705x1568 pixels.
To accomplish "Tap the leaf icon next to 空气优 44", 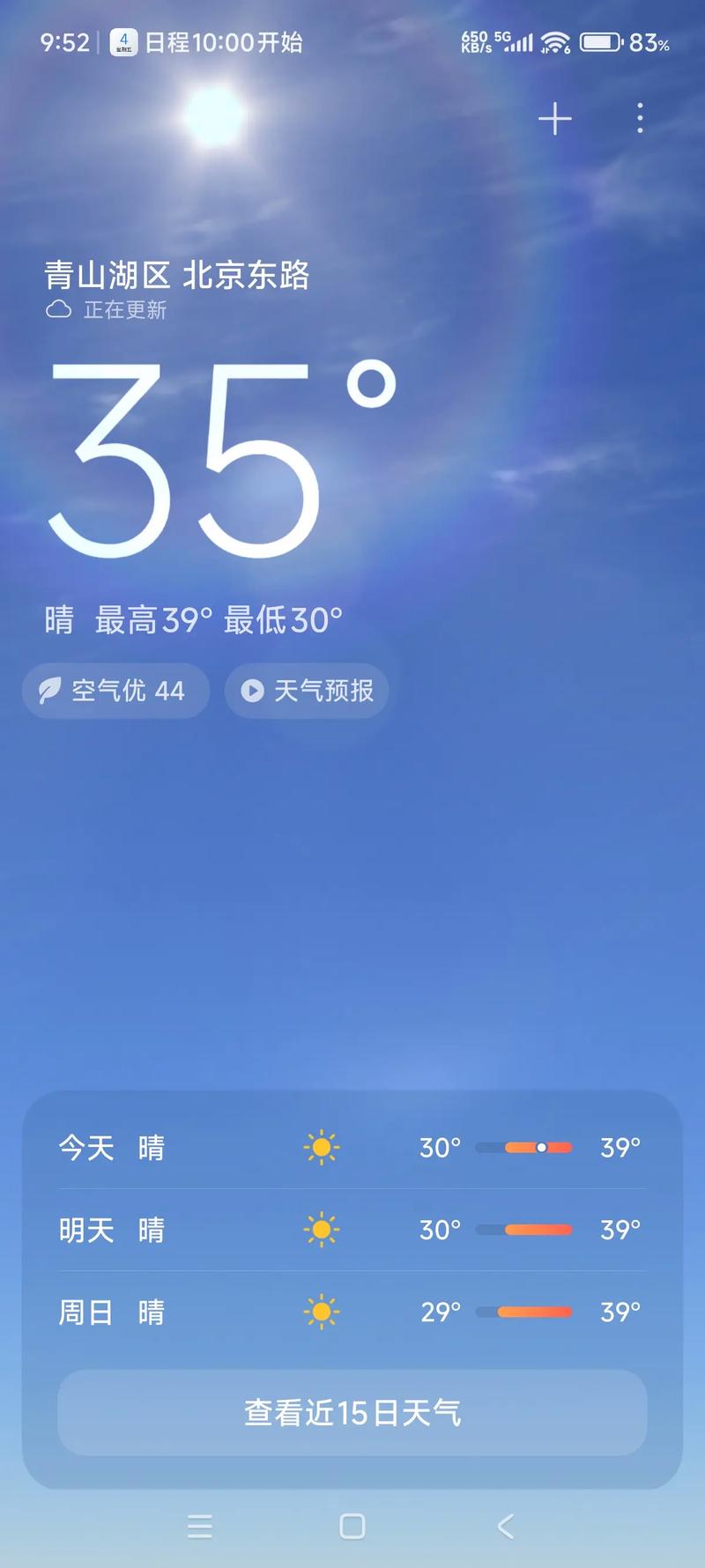I will pos(51,691).
